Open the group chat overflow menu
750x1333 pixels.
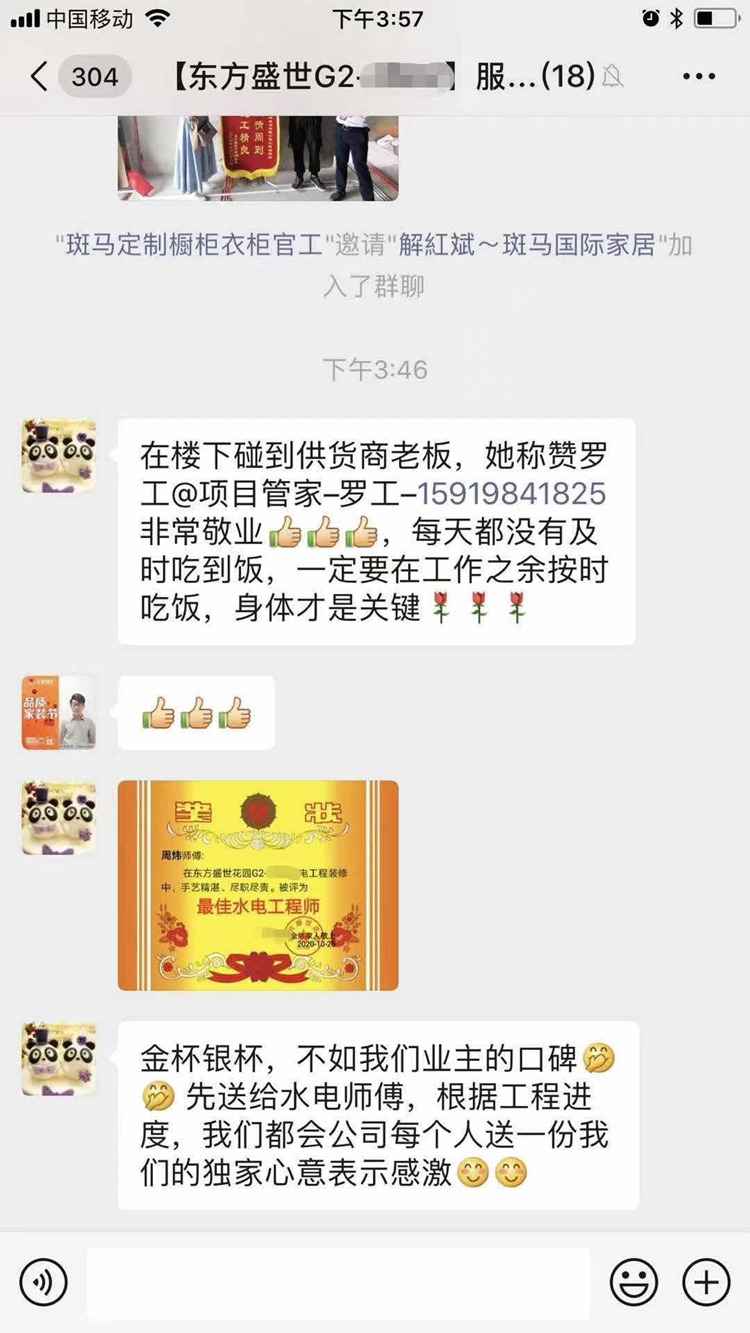(698, 77)
